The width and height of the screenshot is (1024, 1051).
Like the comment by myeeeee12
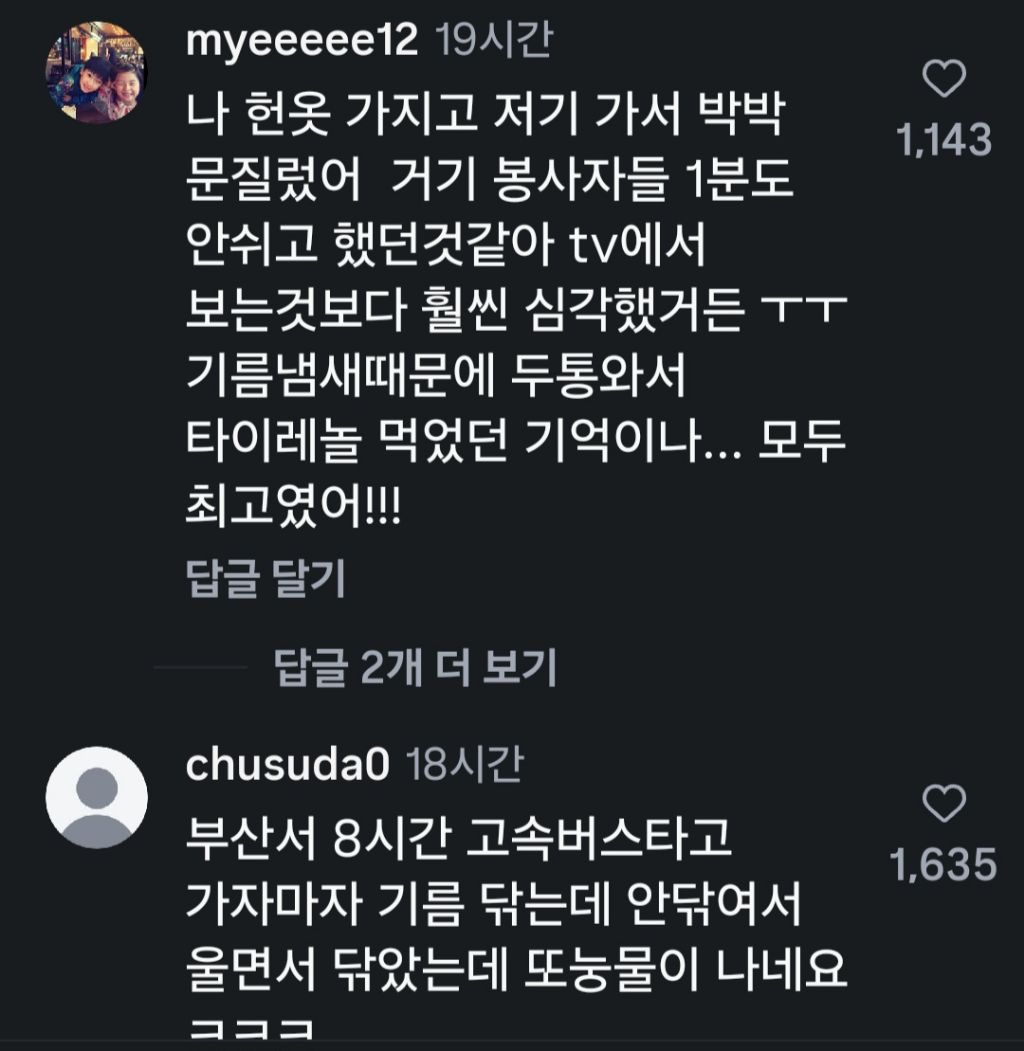click(x=944, y=78)
